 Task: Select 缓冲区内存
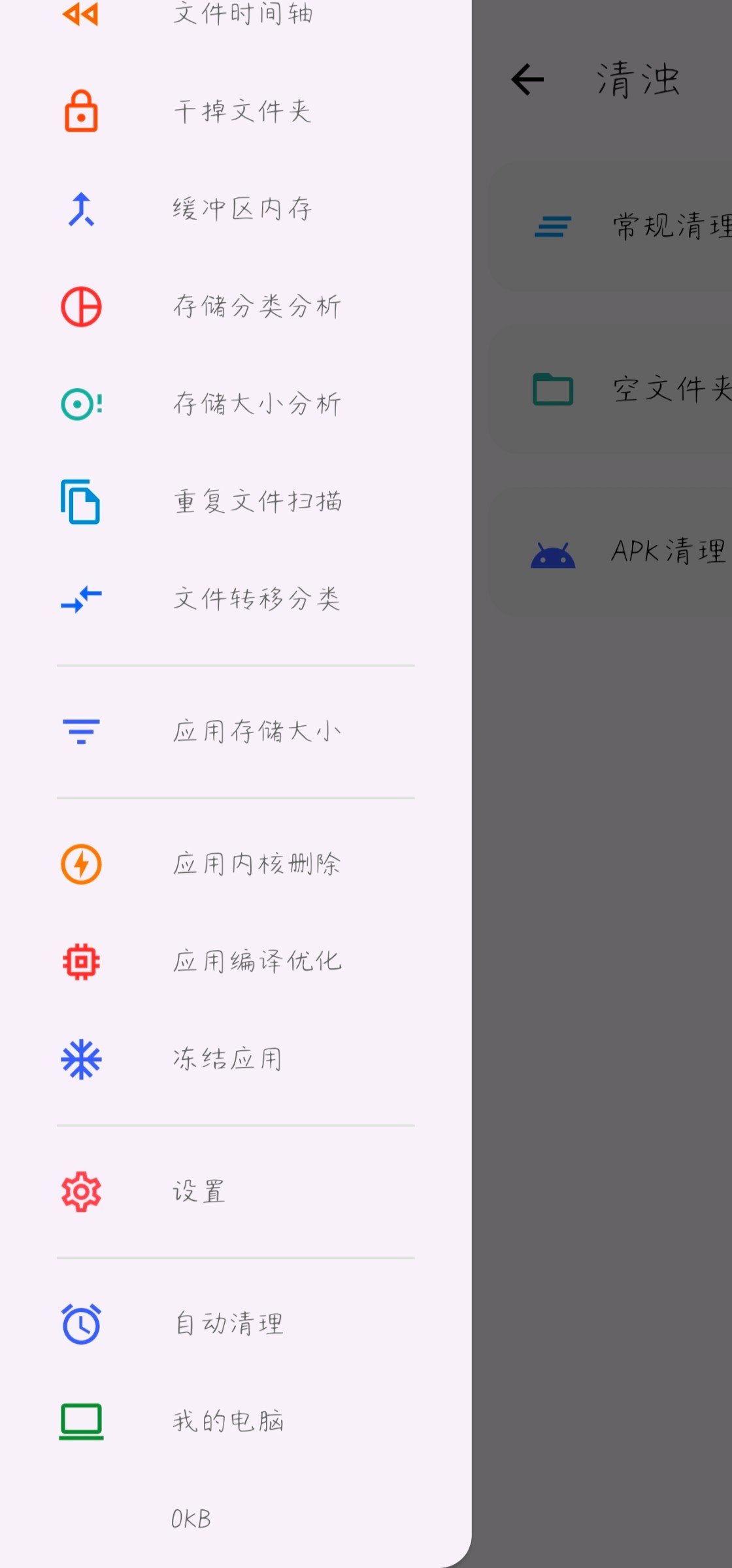(x=242, y=209)
